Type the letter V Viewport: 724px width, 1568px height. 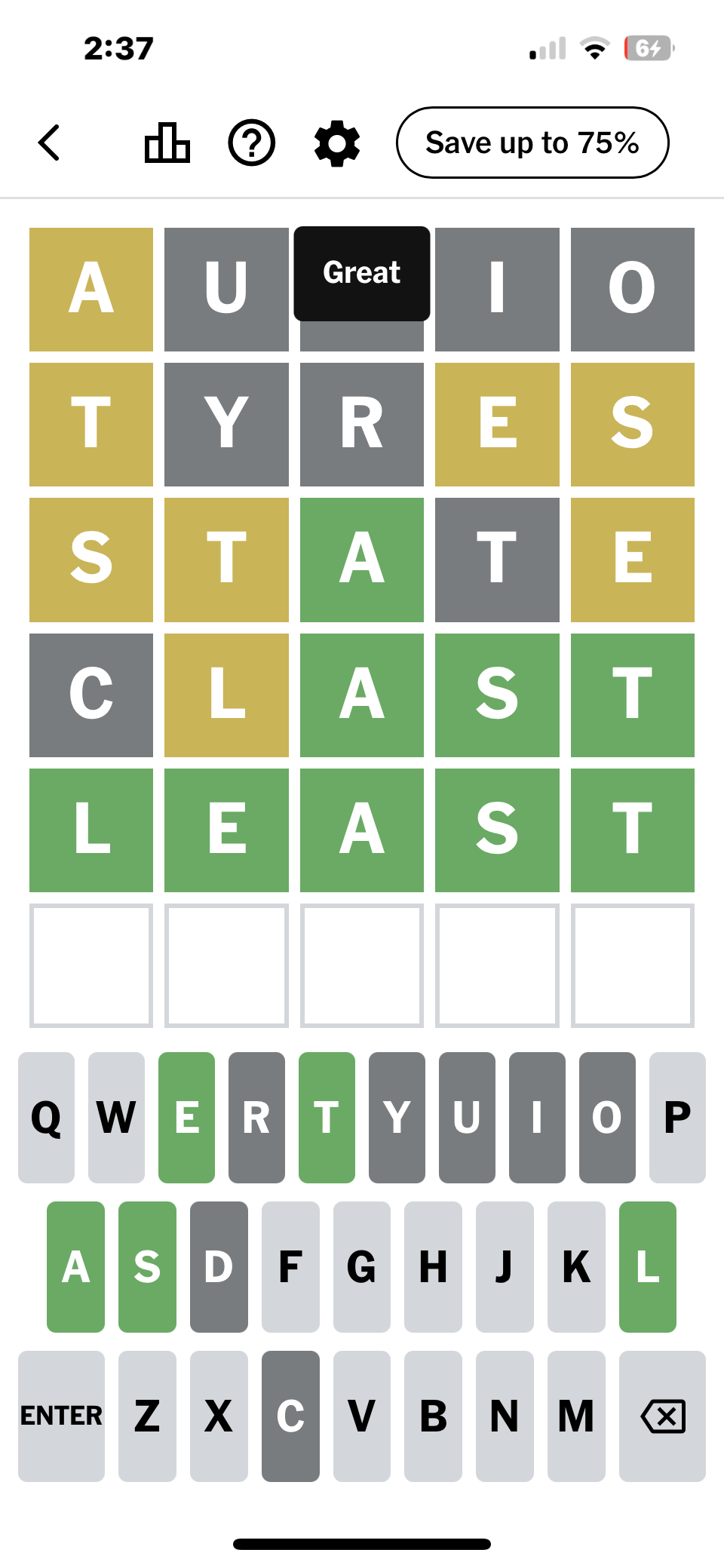click(361, 1416)
